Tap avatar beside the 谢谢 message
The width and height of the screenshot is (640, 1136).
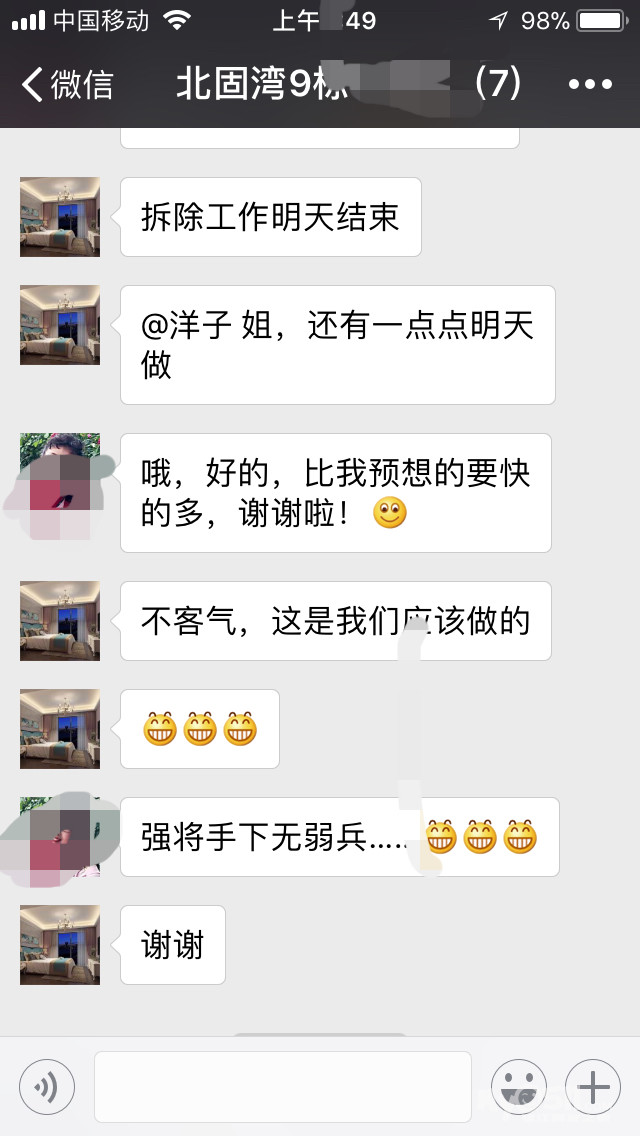60,945
